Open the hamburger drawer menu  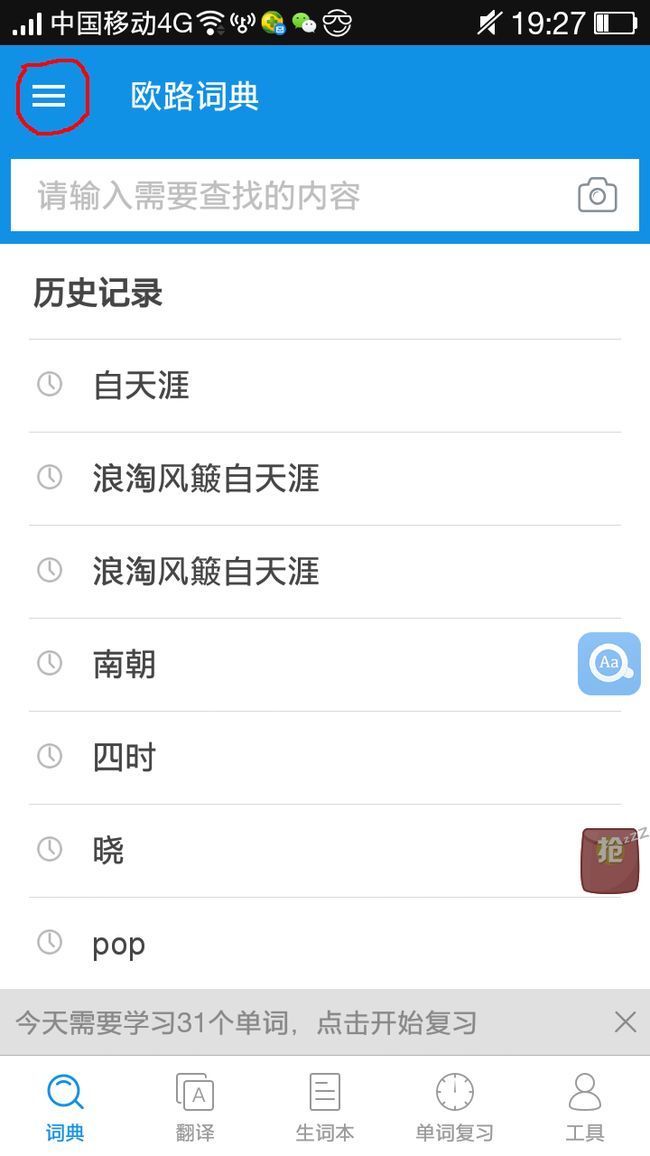[49, 96]
